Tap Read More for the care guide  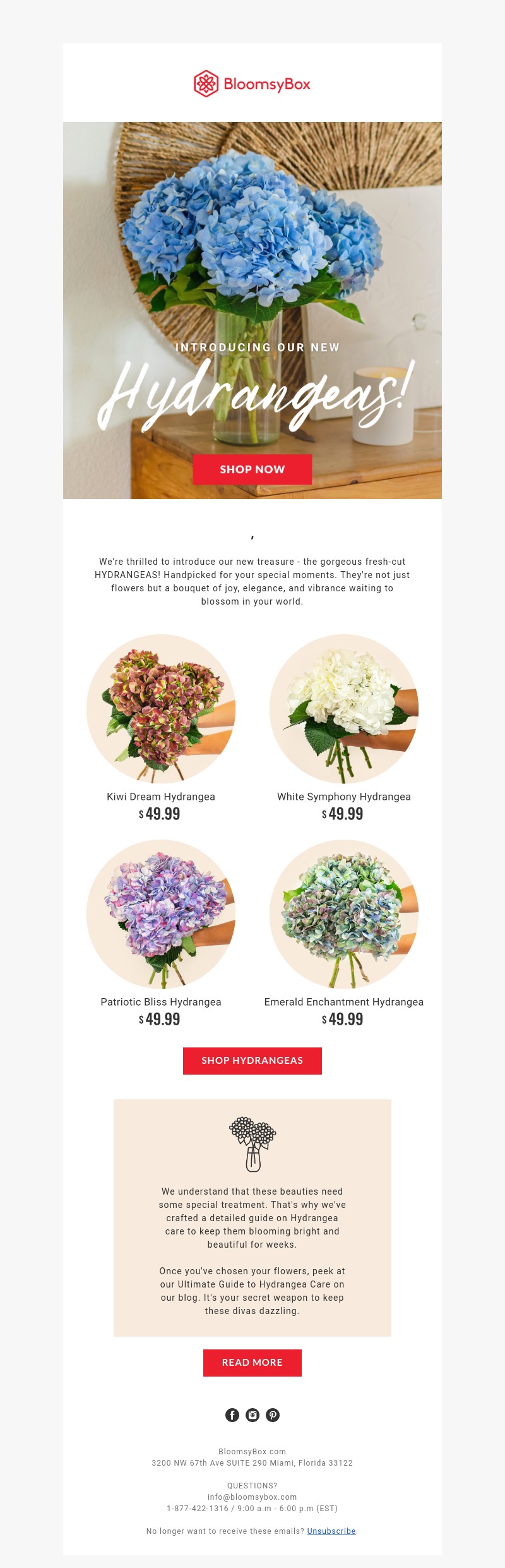click(x=252, y=1363)
